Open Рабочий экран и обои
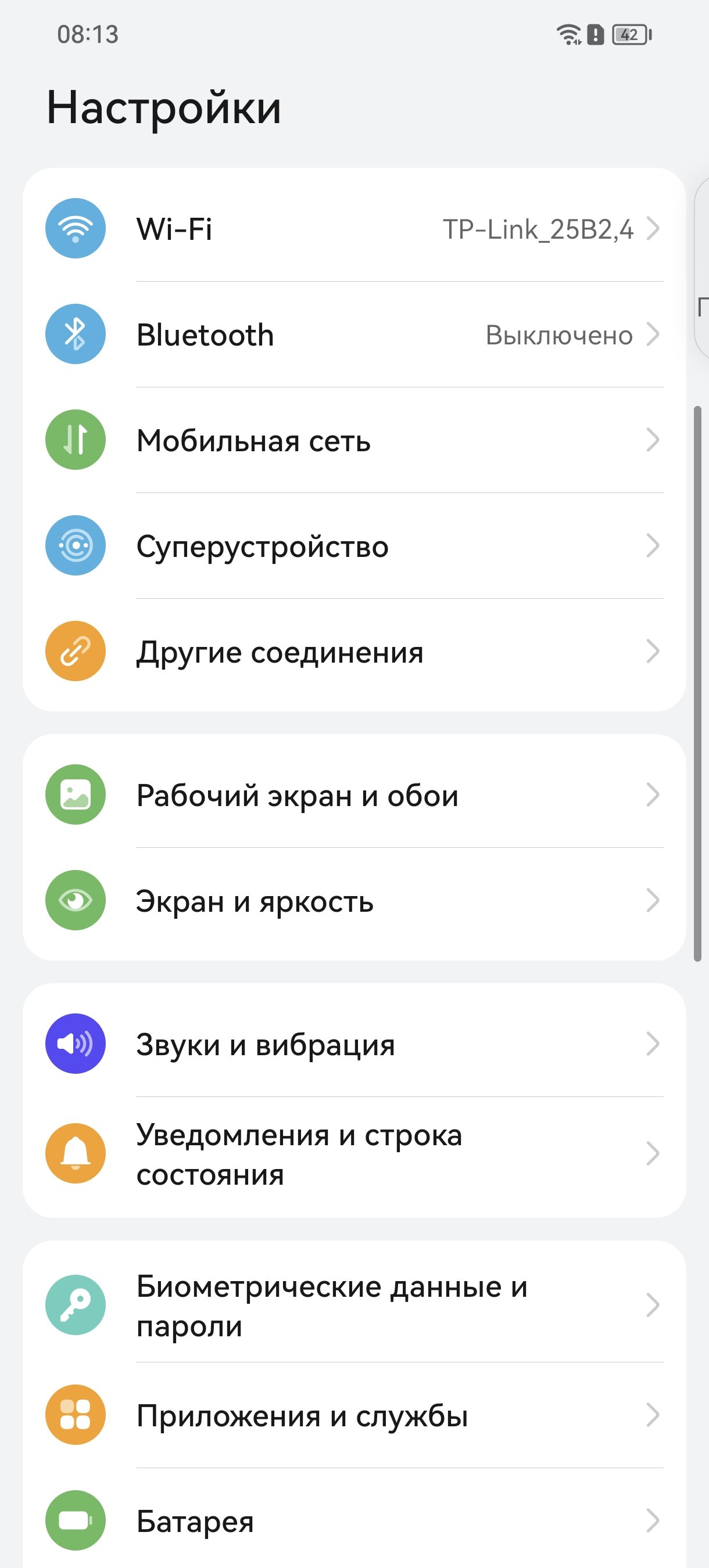 (x=353, y=795)
